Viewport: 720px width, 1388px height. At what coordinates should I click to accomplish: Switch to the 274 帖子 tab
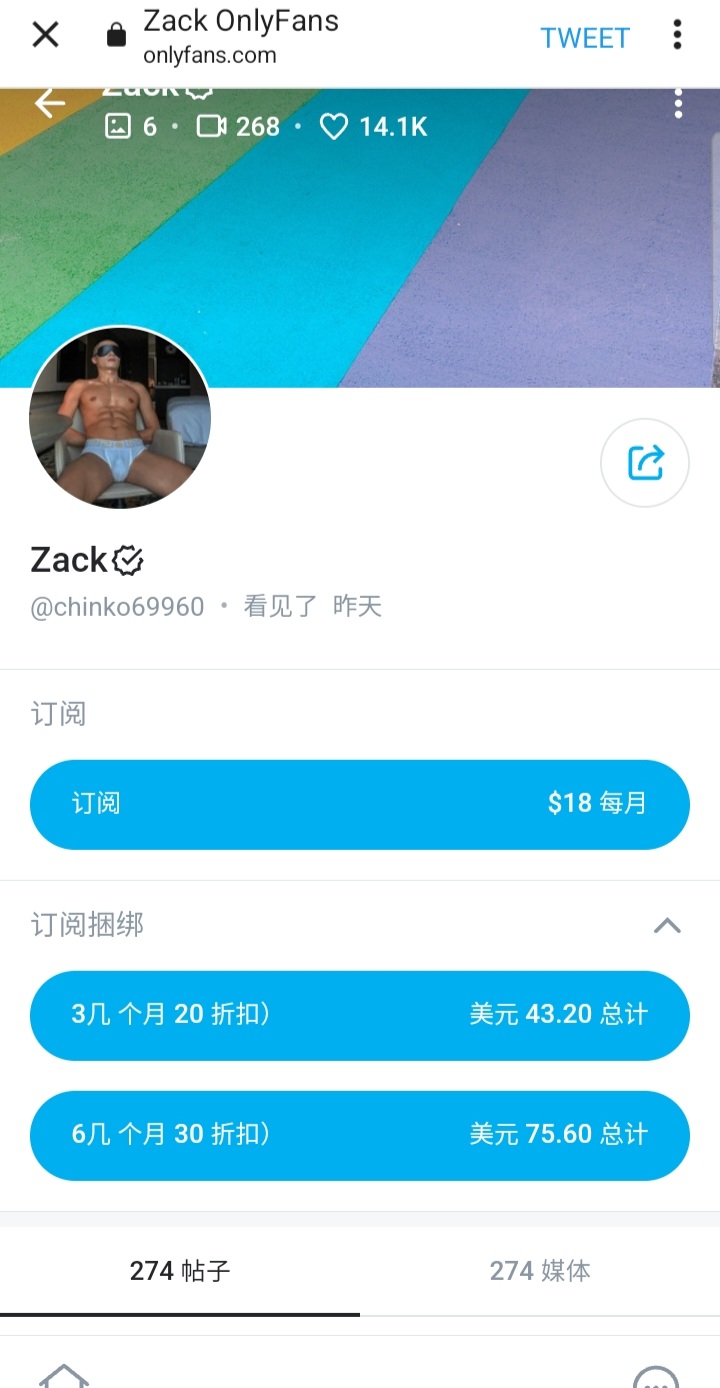(180, 1271)
